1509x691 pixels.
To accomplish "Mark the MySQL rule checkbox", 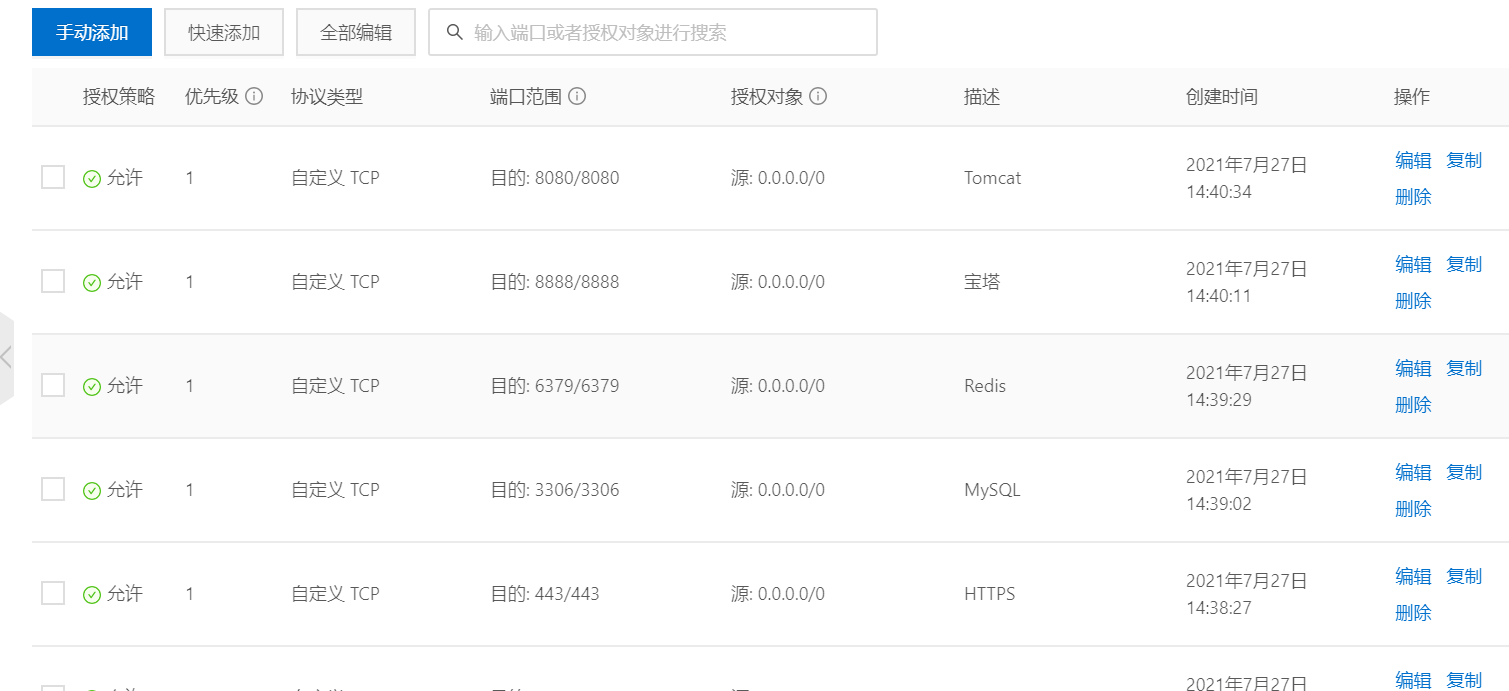I will pyautogui.click(x=53, y=490).
